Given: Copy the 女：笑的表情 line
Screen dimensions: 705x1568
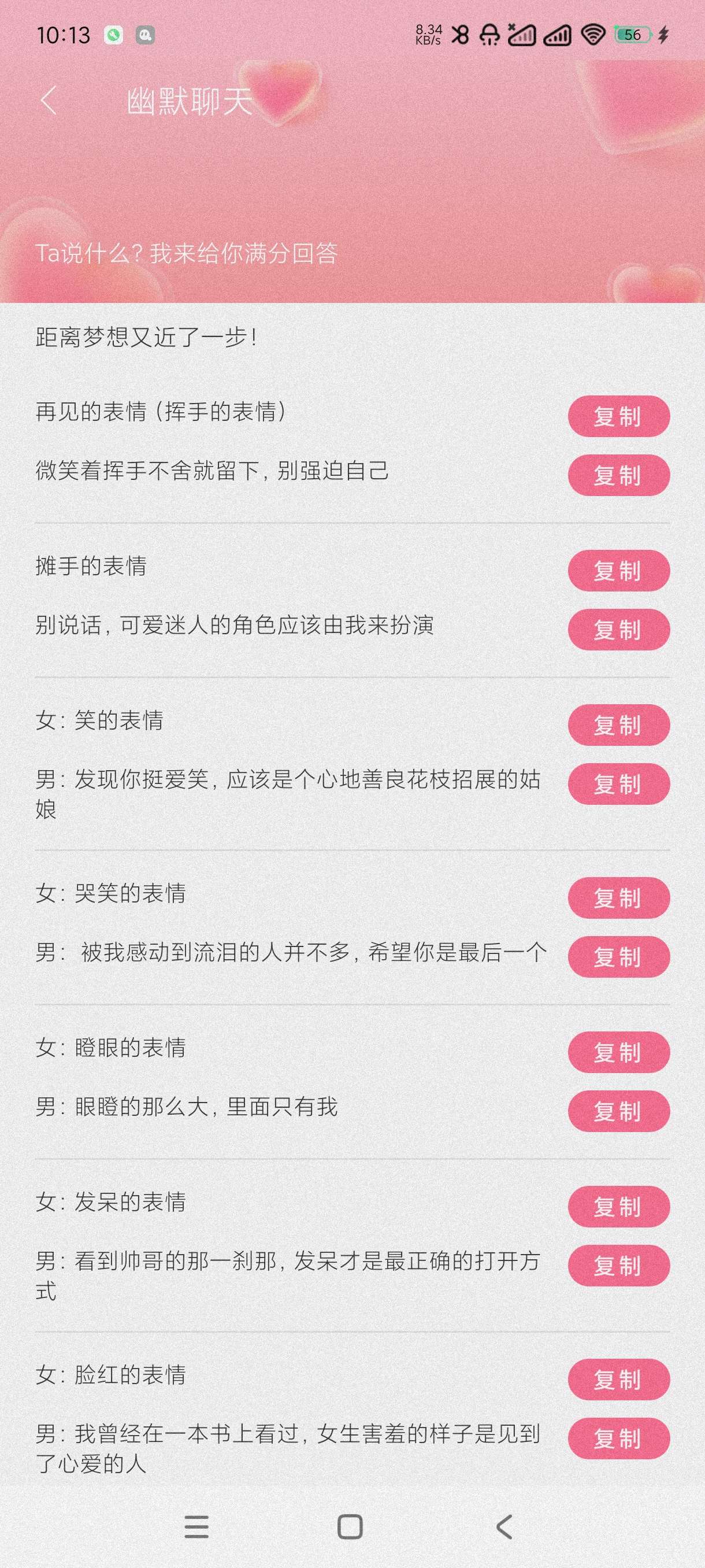Looking at the screenshot, I should [618, 725].
